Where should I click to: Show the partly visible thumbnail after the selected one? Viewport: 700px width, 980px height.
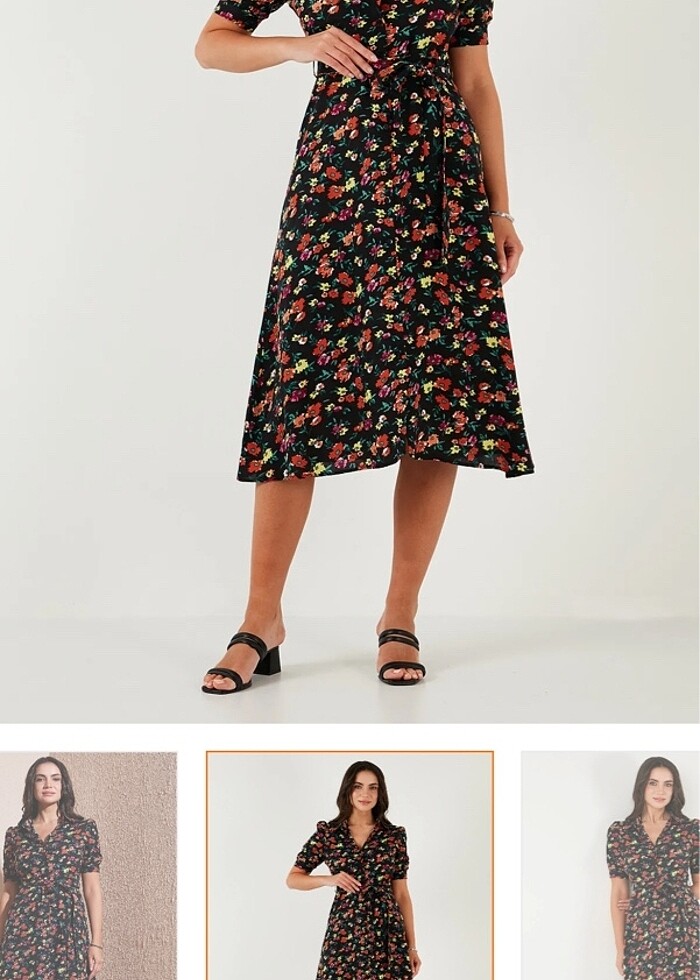[x=611, y=866]
